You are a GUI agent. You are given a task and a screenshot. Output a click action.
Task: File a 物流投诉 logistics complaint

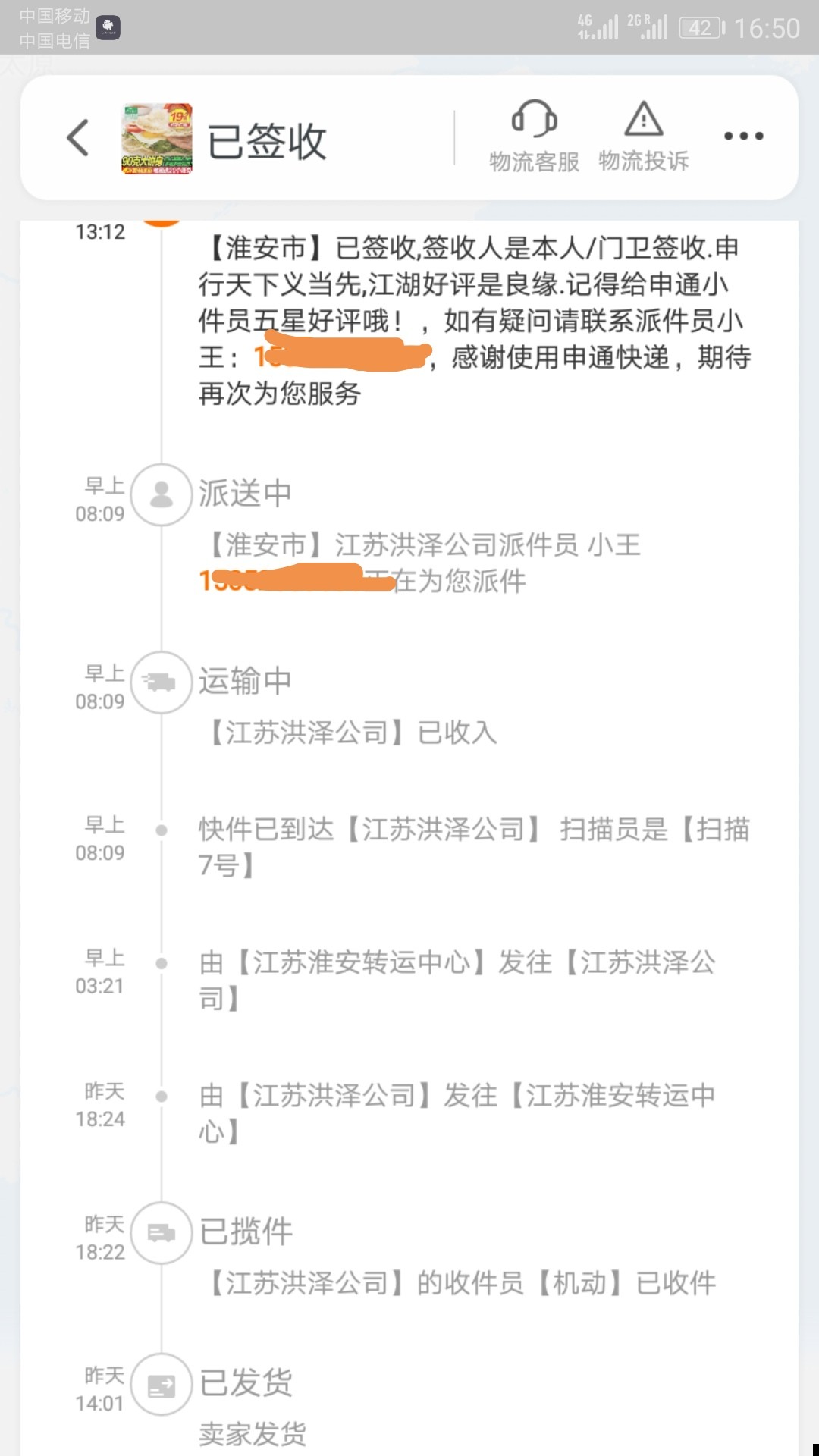coord(644,136)
